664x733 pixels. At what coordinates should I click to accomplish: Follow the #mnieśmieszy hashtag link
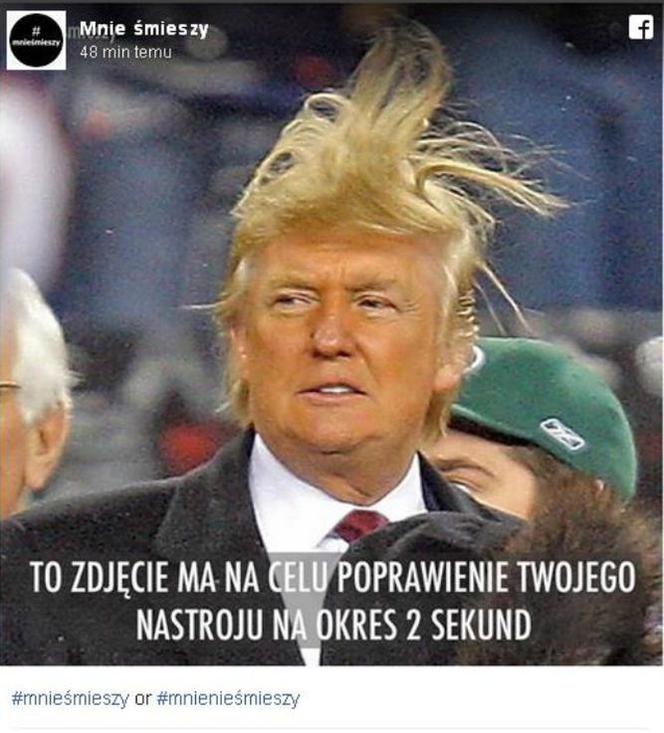coord(70,699)
